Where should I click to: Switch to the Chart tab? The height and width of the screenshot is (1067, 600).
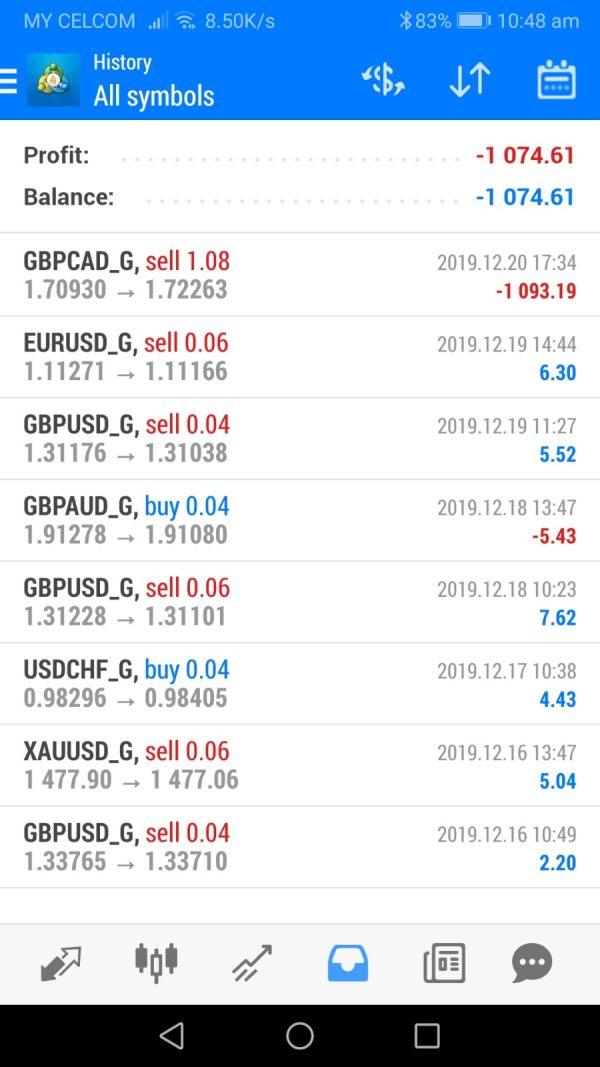tap(156, 962)
